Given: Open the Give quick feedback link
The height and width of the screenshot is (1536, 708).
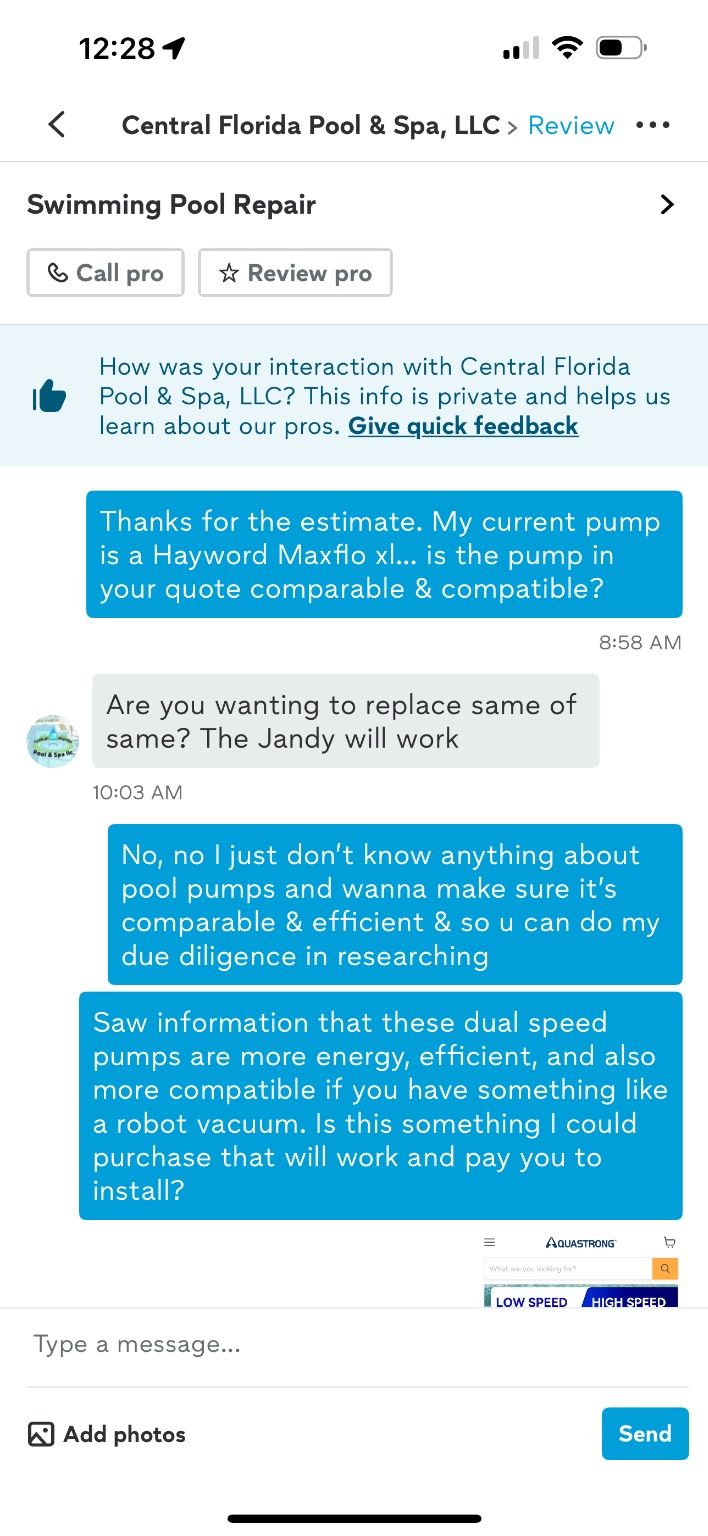Looking at the screenshot, I should coord(463,426).
